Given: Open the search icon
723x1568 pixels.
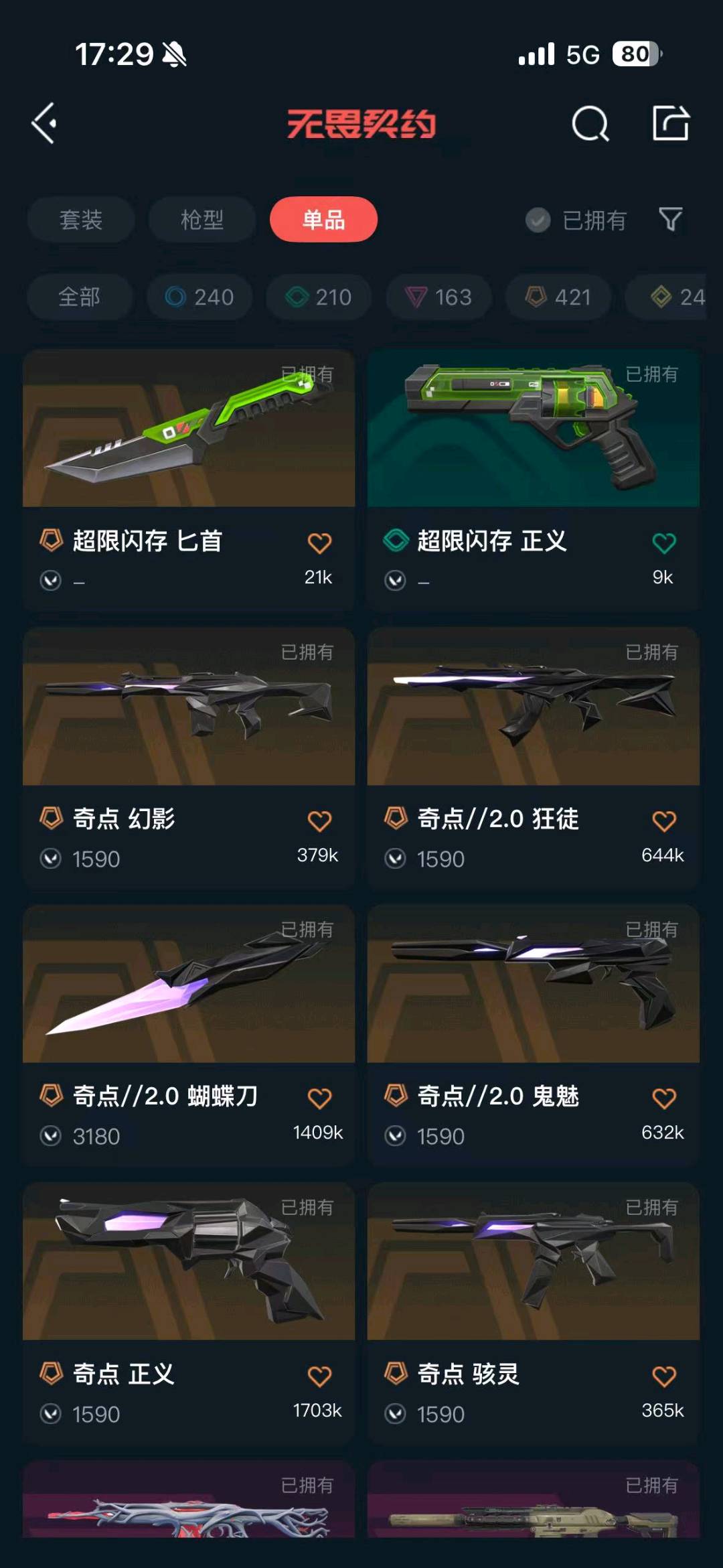Looking at the screenshot, I should pos(590,124).
